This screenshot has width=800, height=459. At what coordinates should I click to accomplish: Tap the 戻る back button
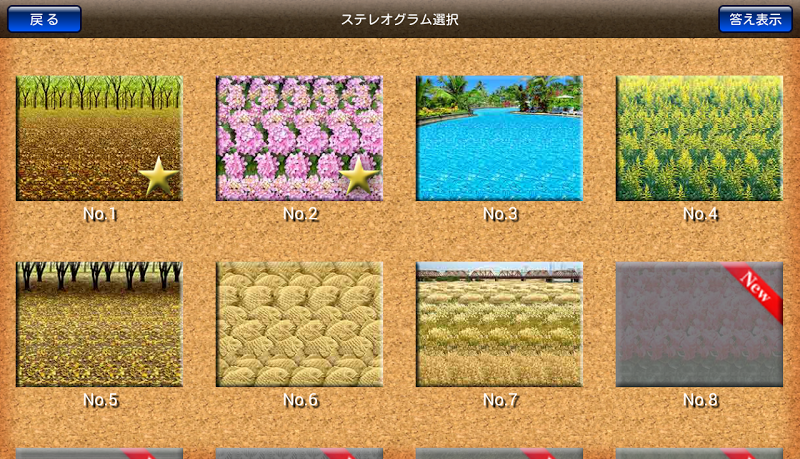44,19
